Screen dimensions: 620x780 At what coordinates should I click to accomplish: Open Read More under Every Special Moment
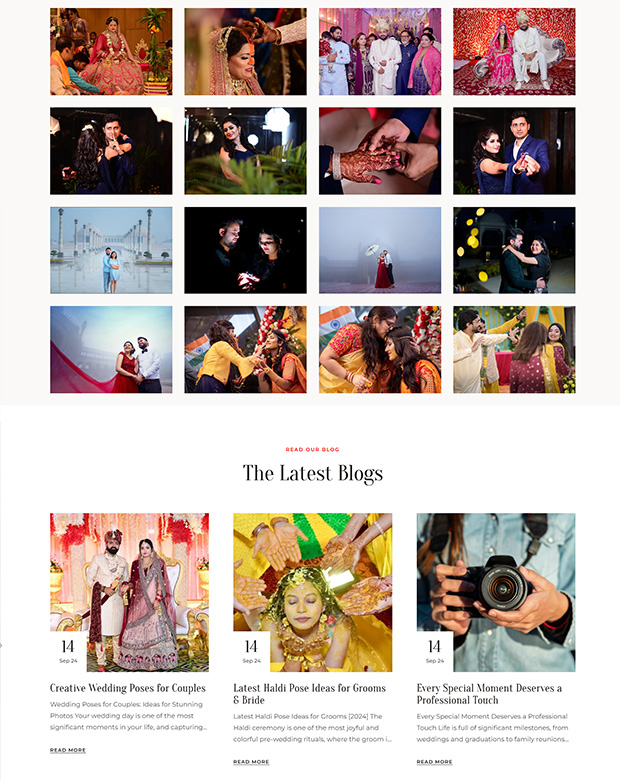(x=434, y=762)
